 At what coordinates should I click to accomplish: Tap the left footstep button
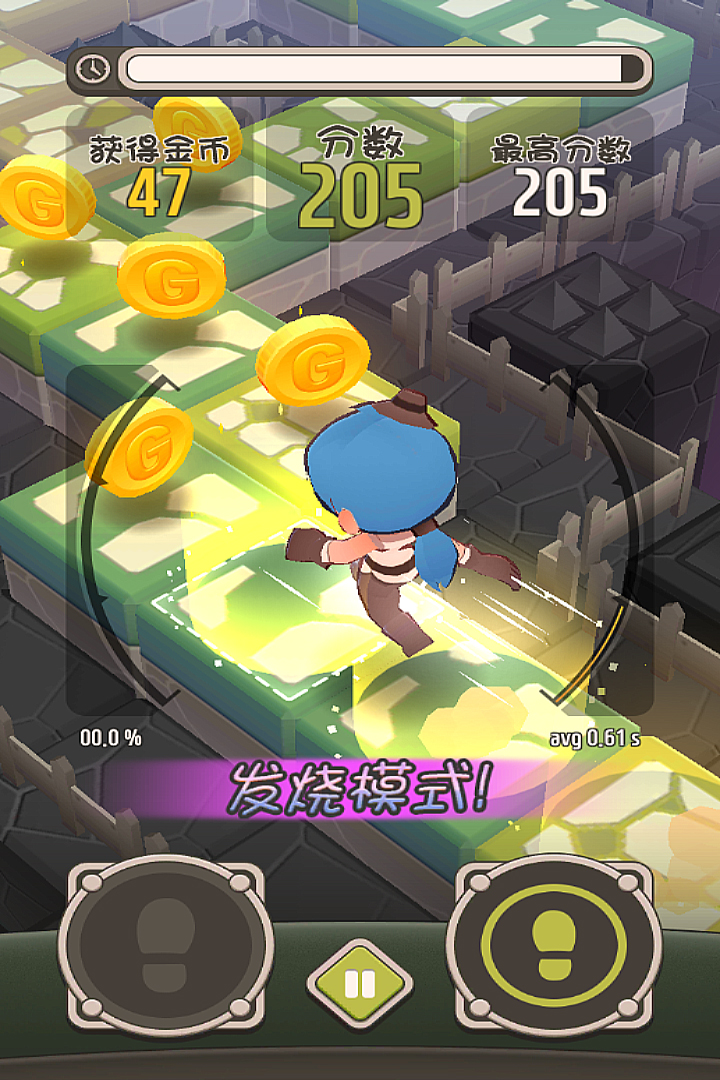click(166, 945)
